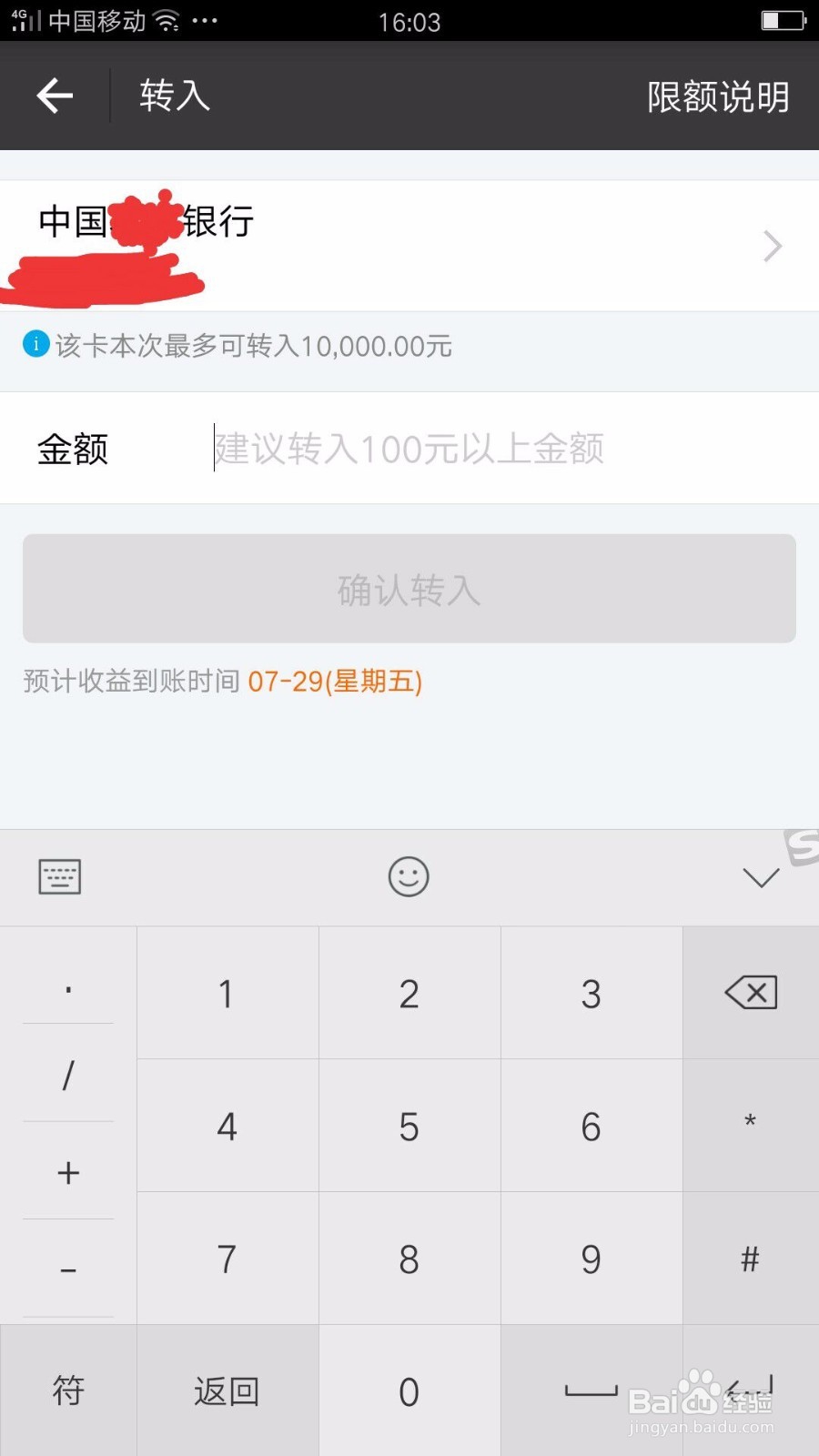Tap the 金额 amount input field

409,448
